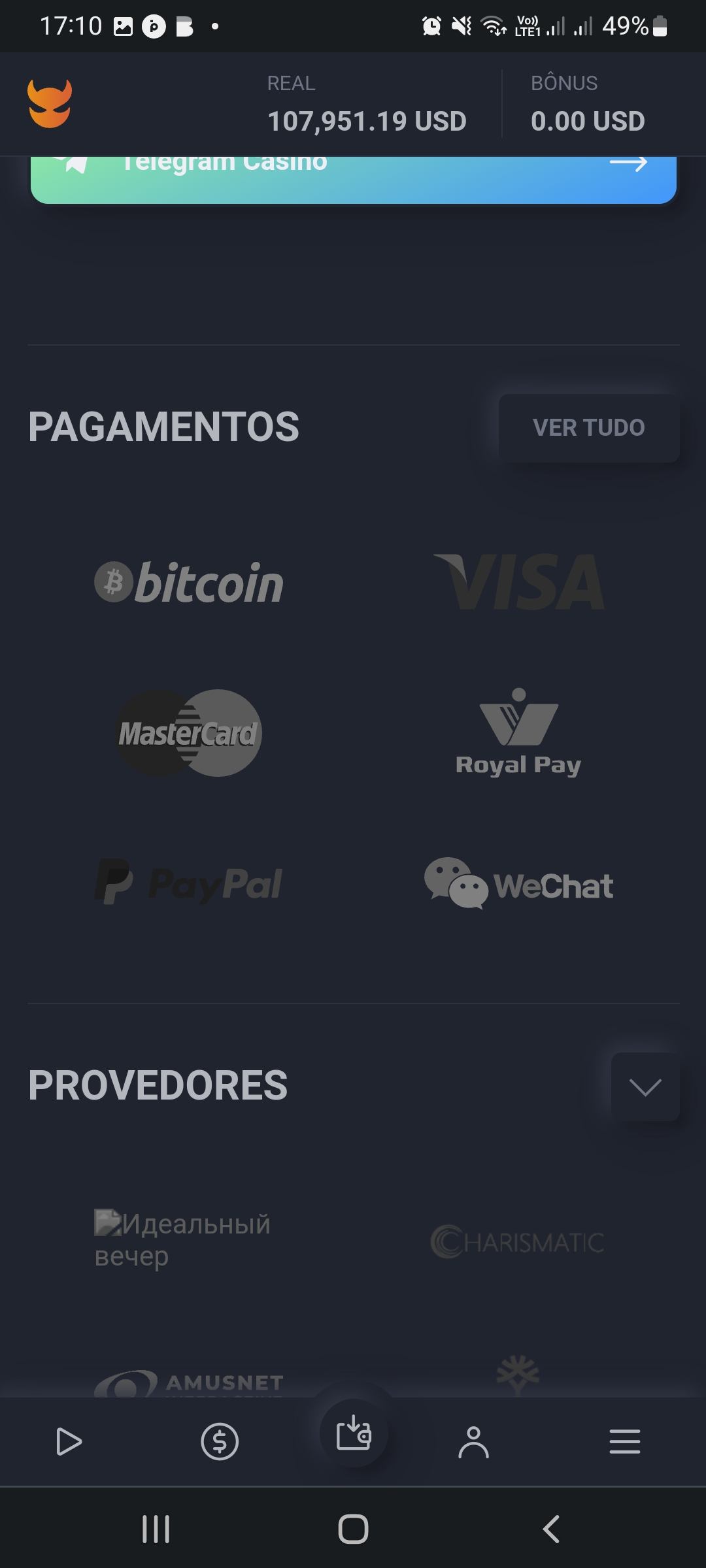Viewport: 706px width, 1568px height.
Task: Open the play tab in bottom bar
Action: 69,1442
